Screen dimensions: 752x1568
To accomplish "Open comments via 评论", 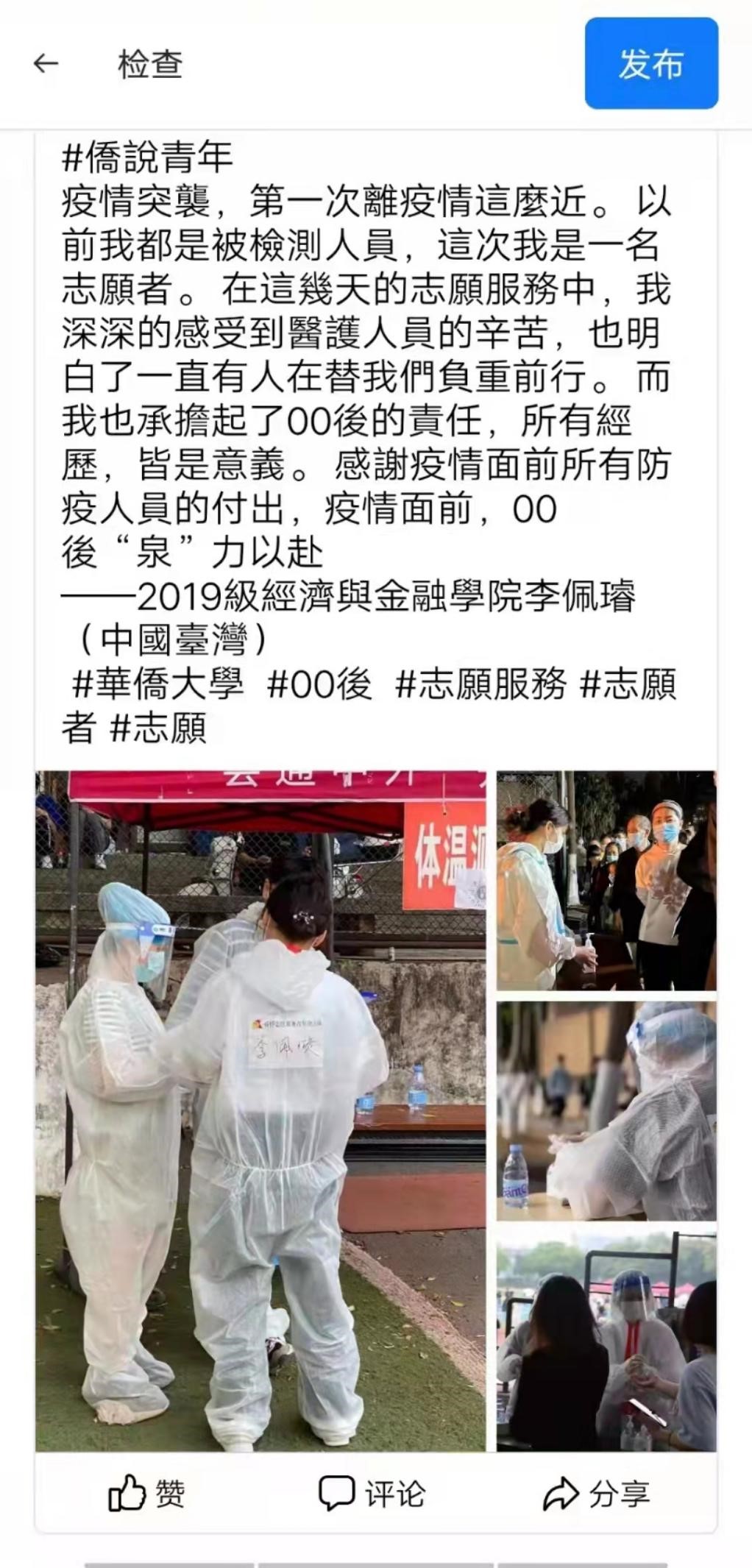I will [x=372, y=1494].
